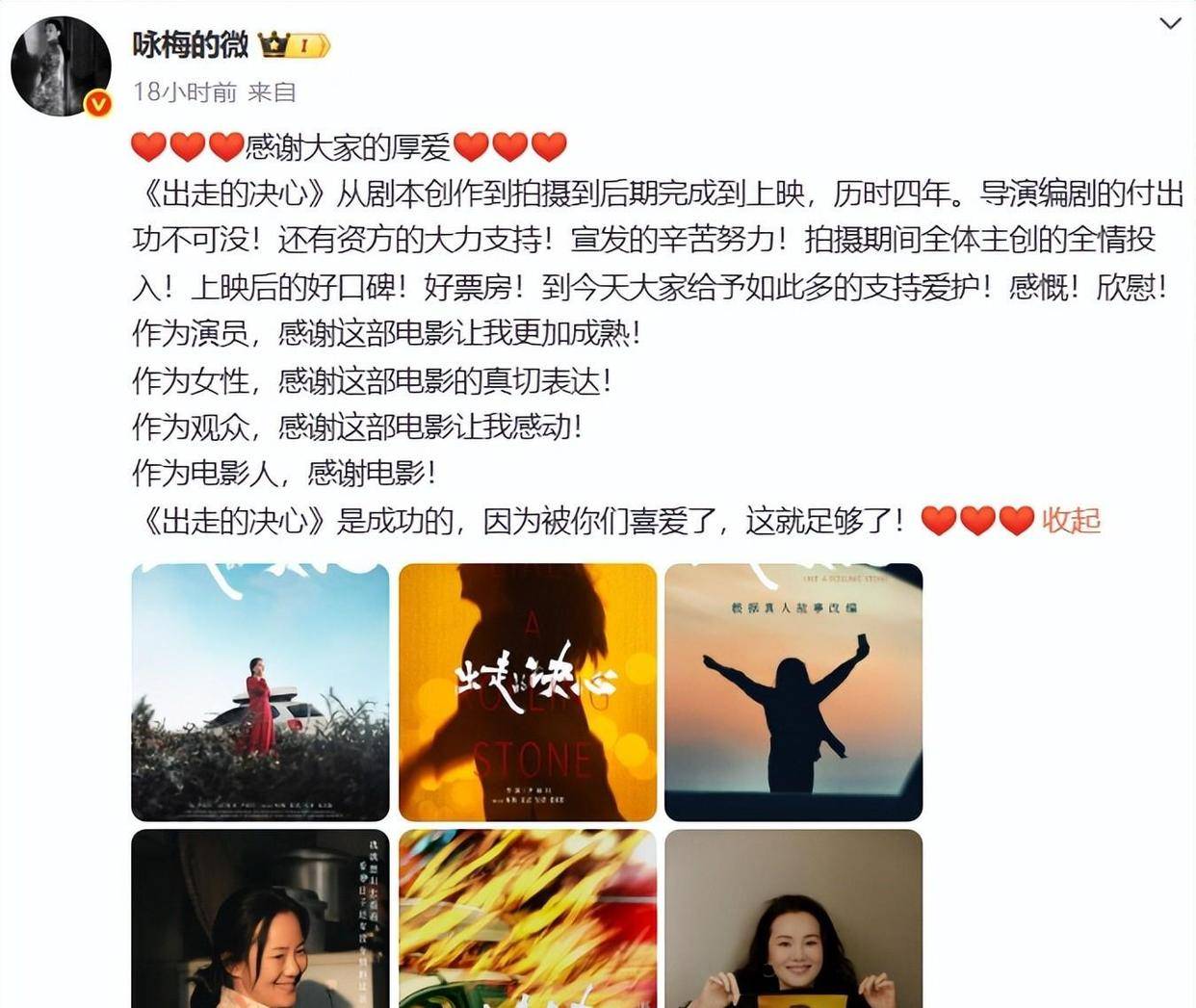Open the 咏梅的微 username link
1196x1008 pixels.
coord(191,44)
